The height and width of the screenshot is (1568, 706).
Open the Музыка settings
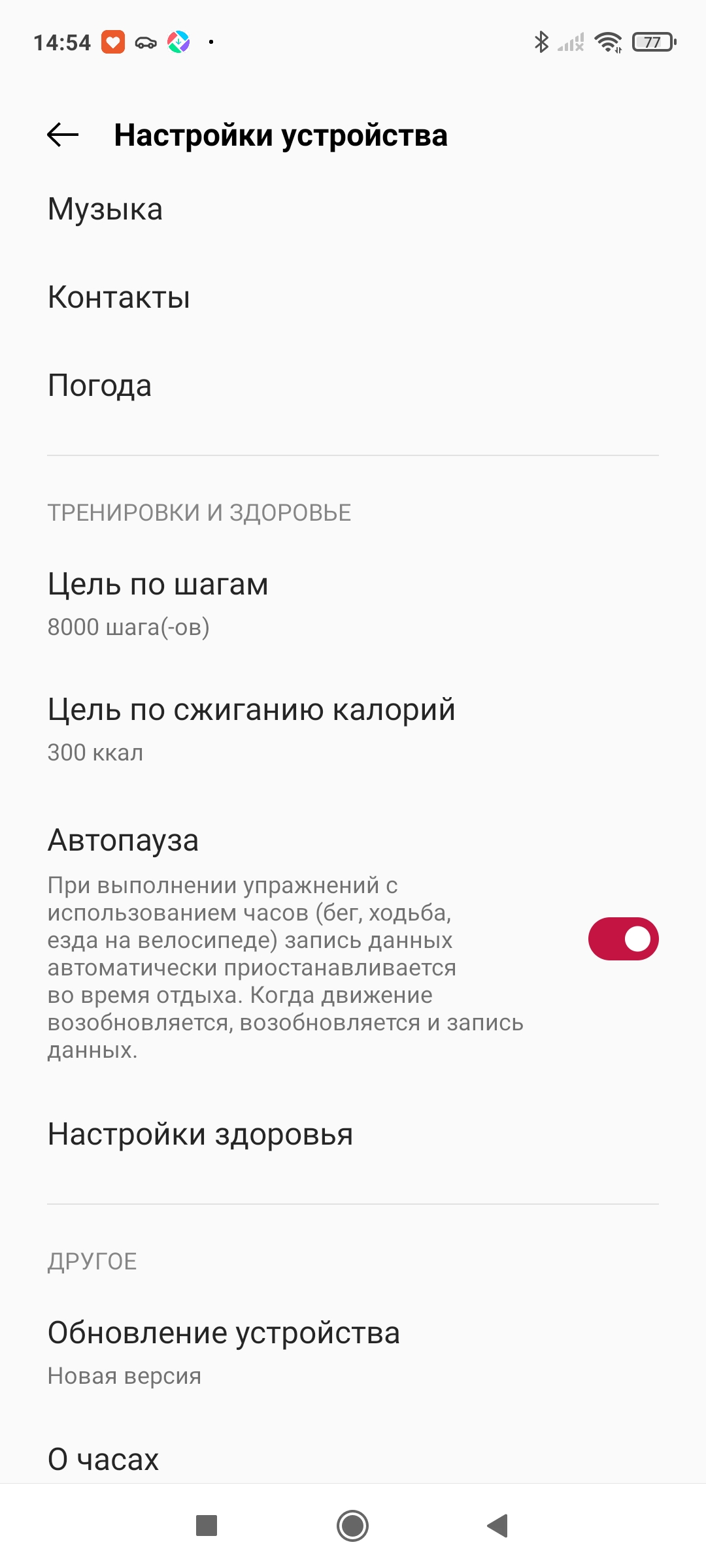tap(106, 210)
